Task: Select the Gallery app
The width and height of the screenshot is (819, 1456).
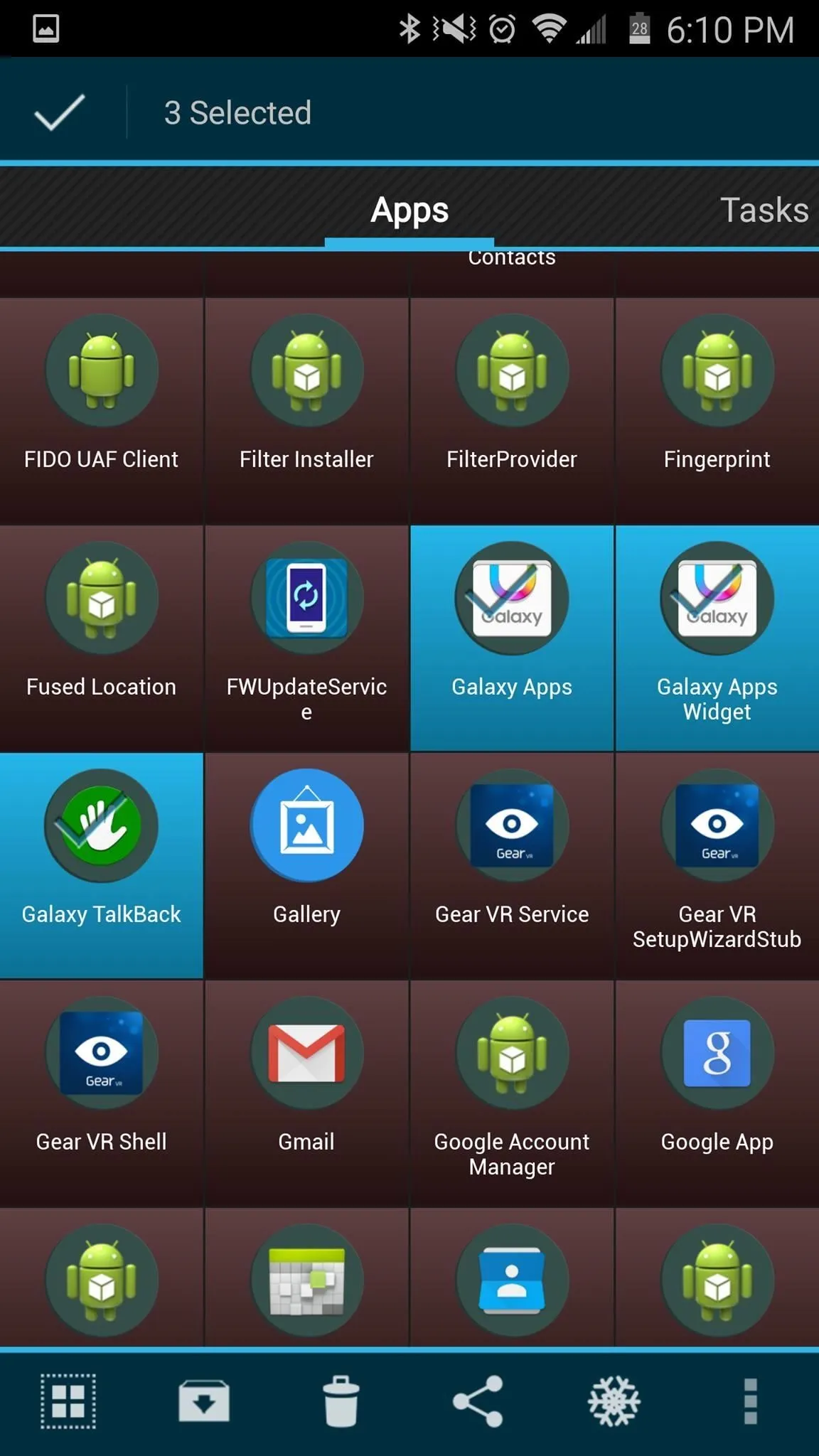Action: (306, 865)
